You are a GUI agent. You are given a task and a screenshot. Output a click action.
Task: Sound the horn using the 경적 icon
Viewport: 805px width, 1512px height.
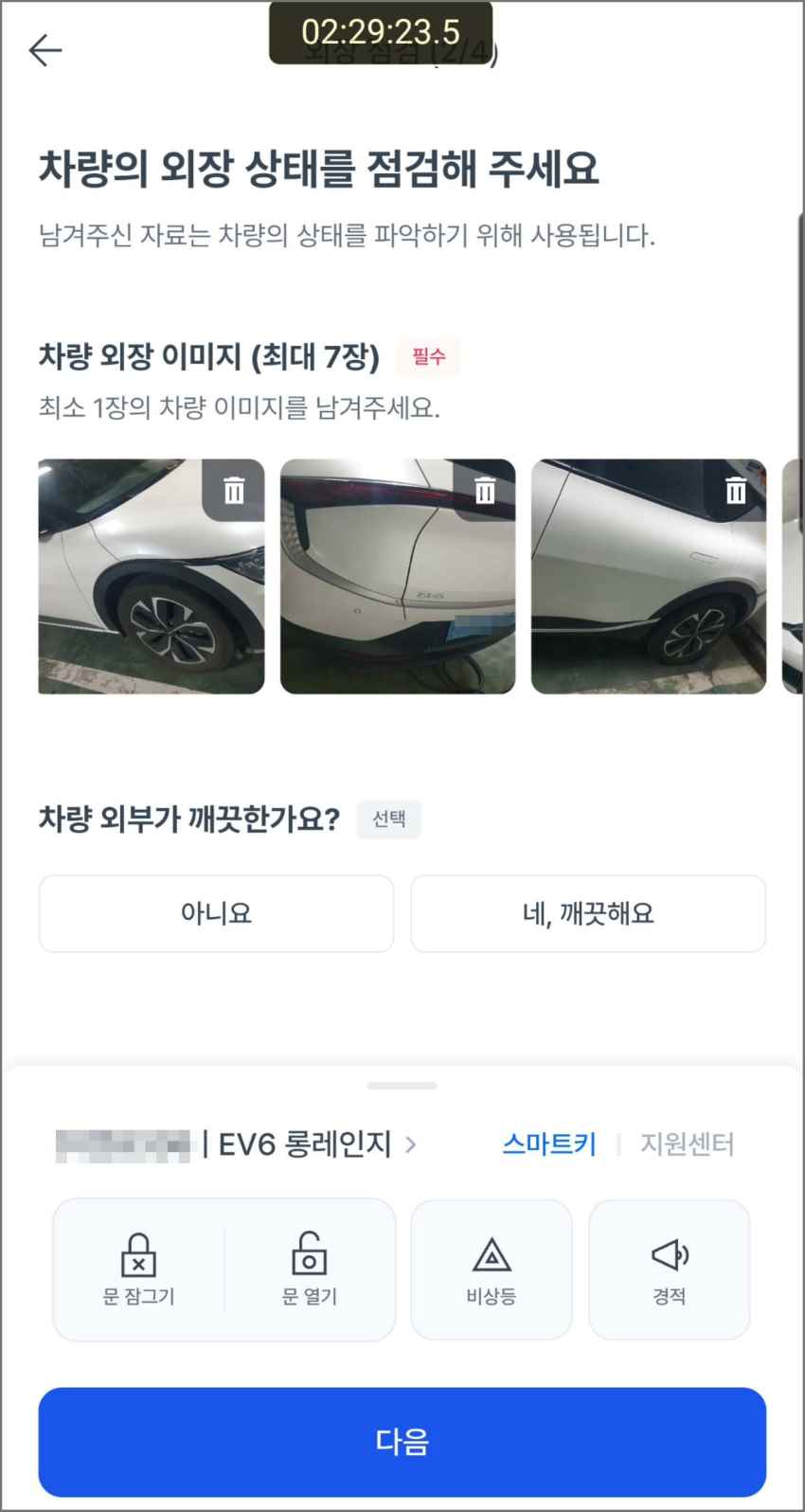tap(670, 1269)
